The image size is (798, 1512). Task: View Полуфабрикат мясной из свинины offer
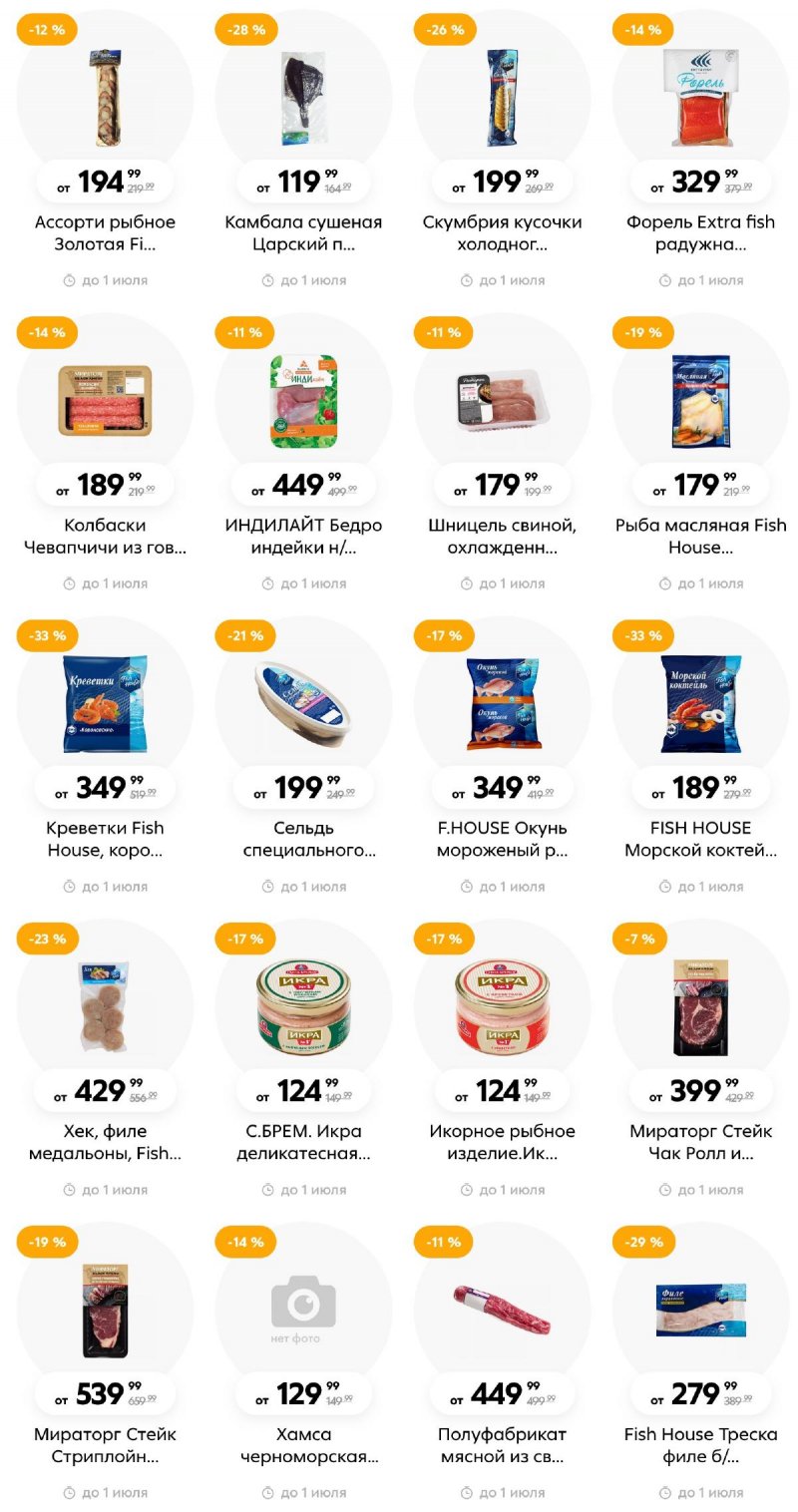(502, 1311)
